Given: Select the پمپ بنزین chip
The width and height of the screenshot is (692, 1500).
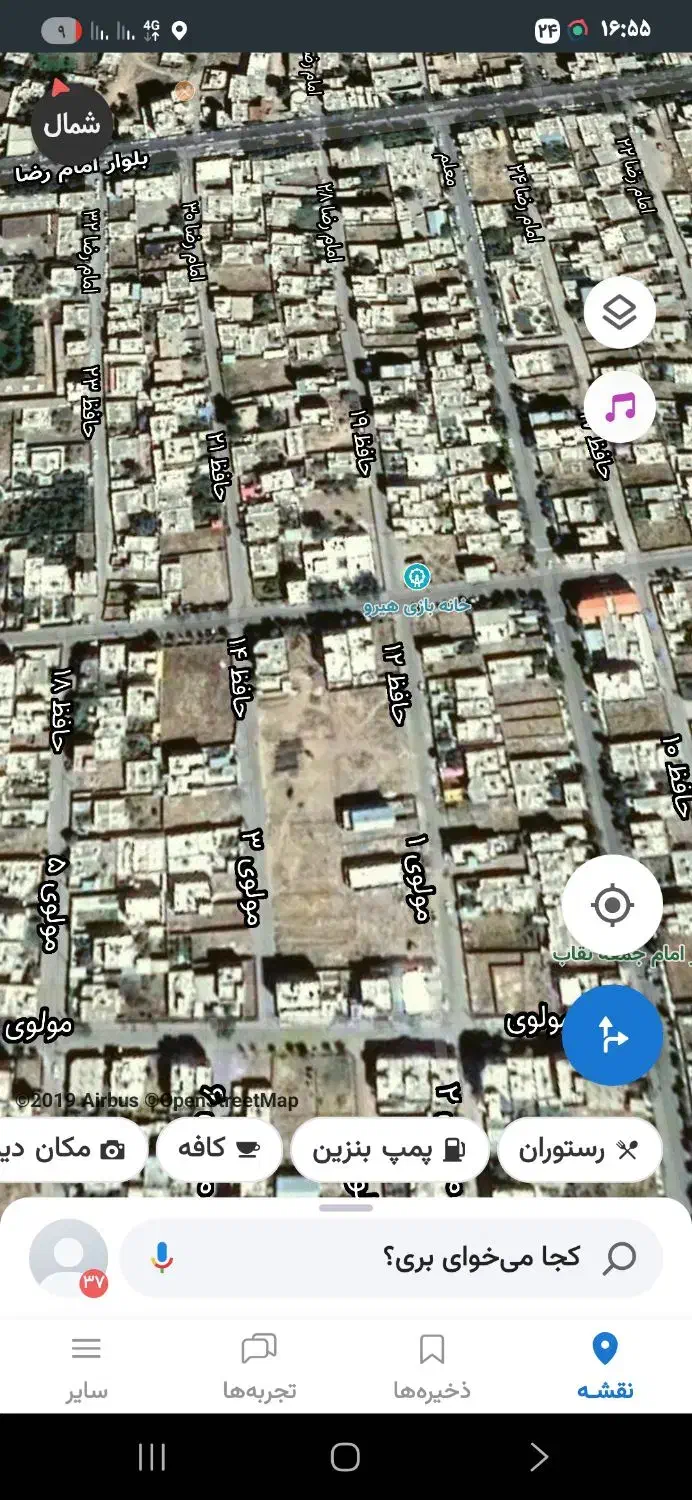Looking at the screenshot, I should (x=390, y=1150).
